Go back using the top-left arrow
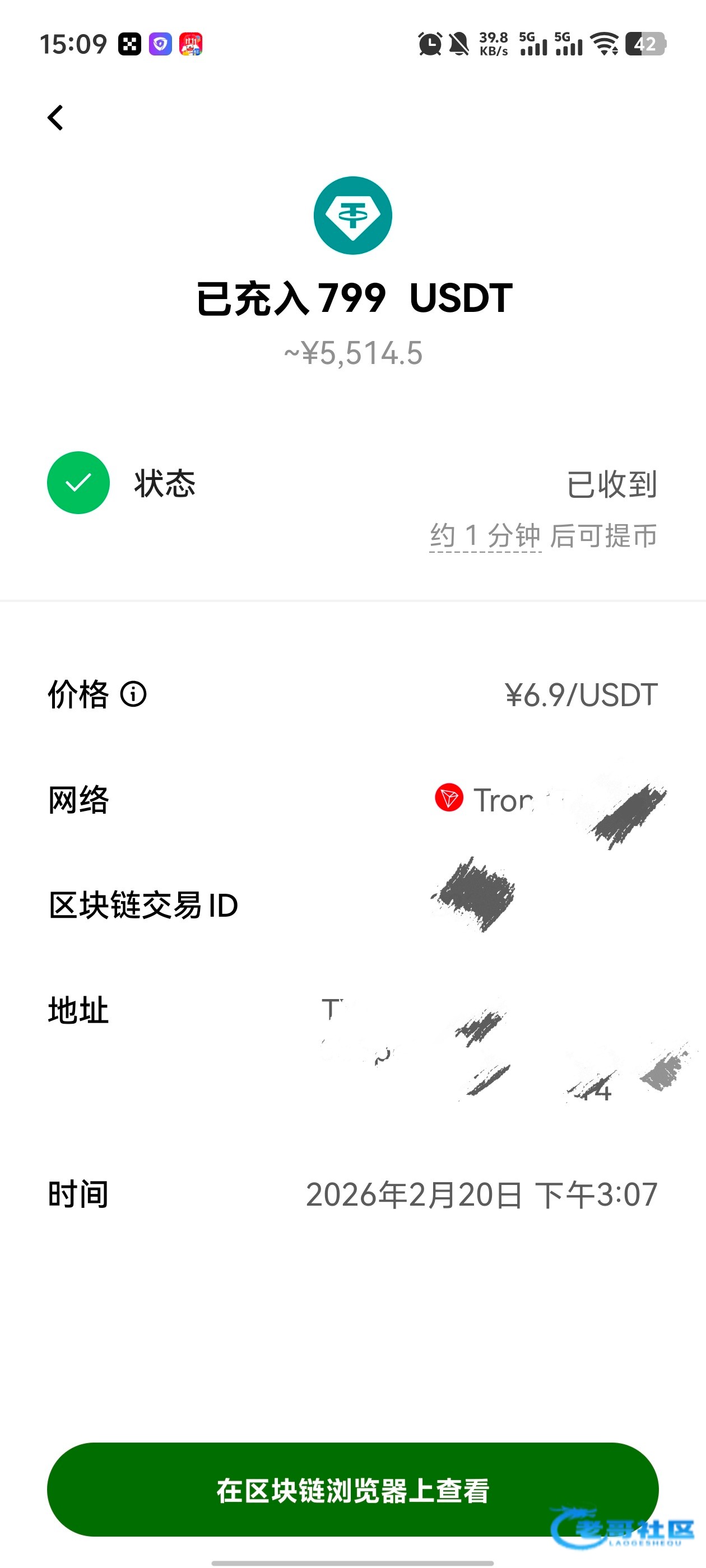 (x=55, y=118)
